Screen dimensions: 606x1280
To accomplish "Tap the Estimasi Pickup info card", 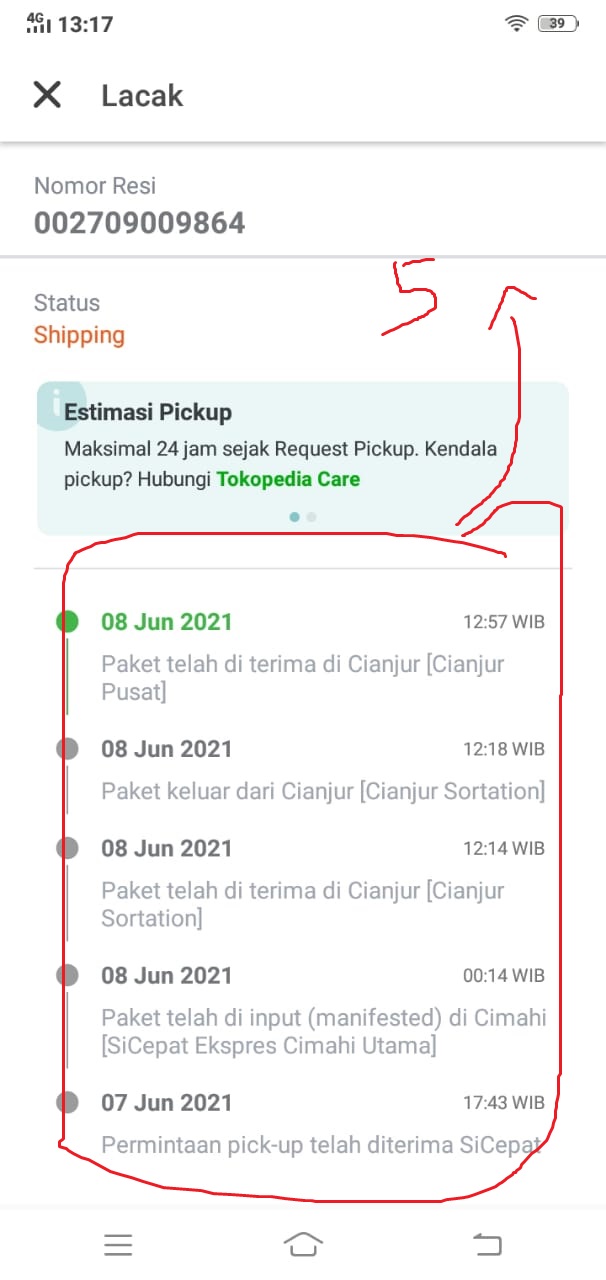I will coord(302,458).
